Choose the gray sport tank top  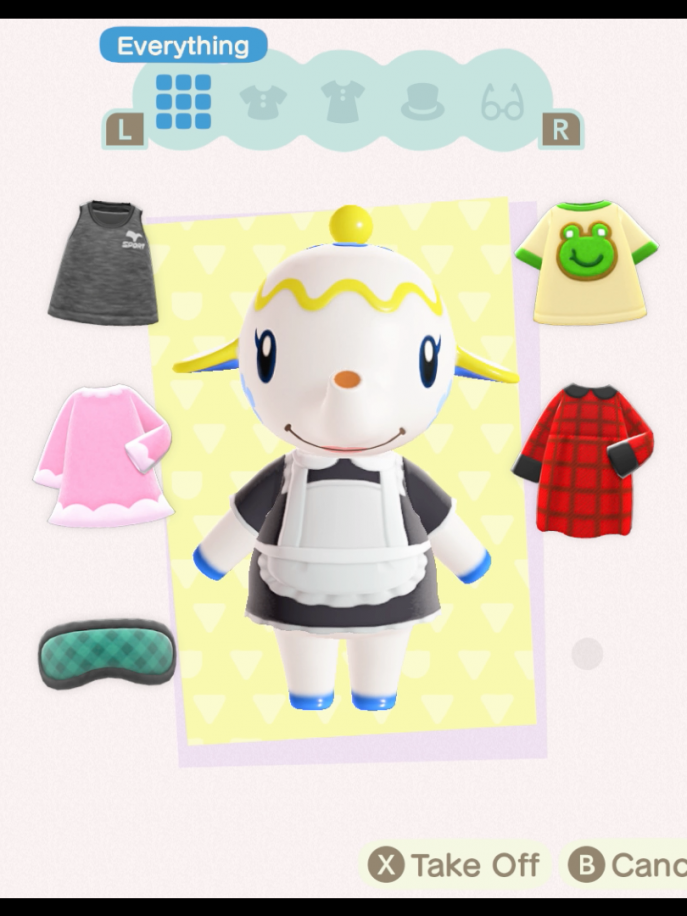pos(105,262)
